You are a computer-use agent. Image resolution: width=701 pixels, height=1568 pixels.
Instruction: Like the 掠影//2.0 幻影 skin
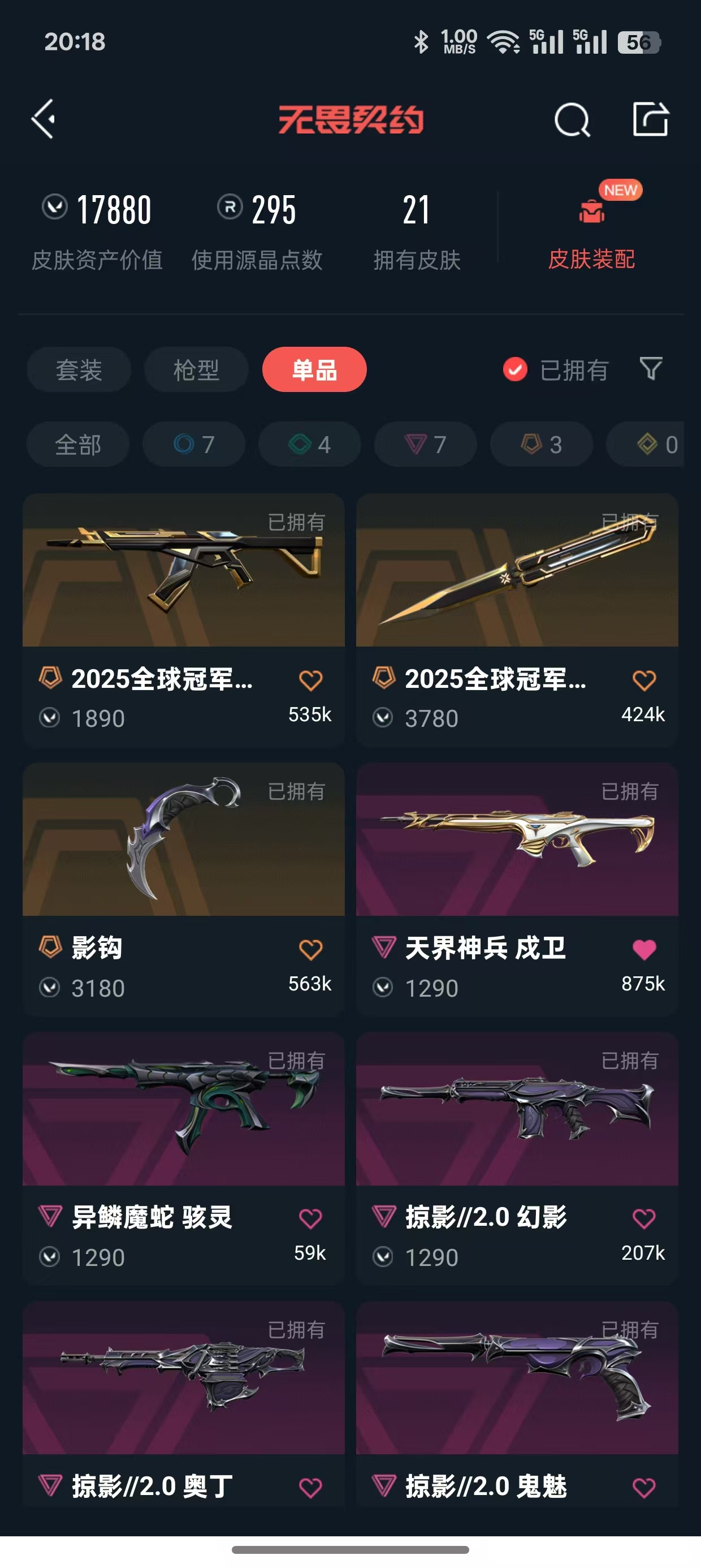click(x=644, y=1218)
